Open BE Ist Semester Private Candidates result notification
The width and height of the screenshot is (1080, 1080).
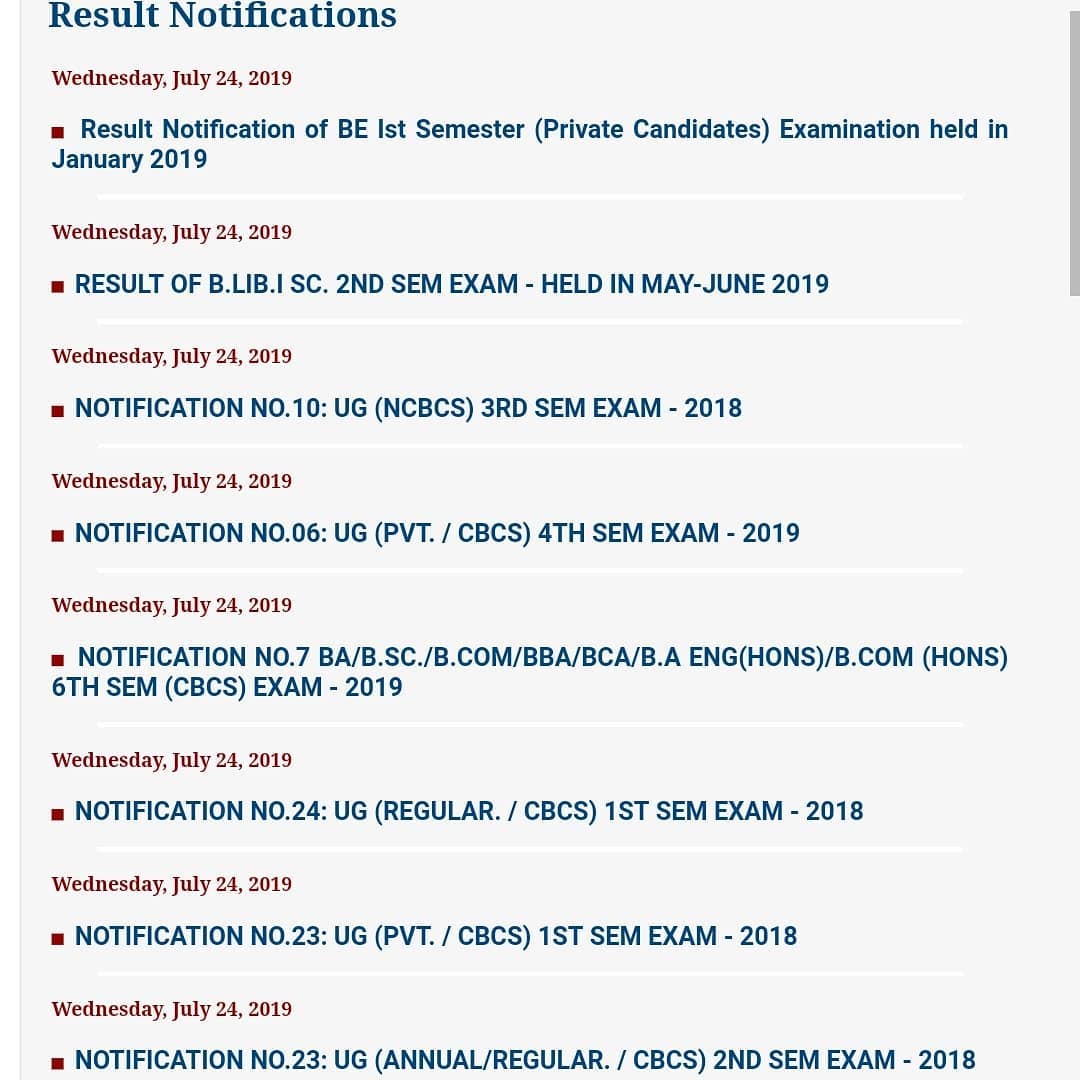click(x=530, y=144)
